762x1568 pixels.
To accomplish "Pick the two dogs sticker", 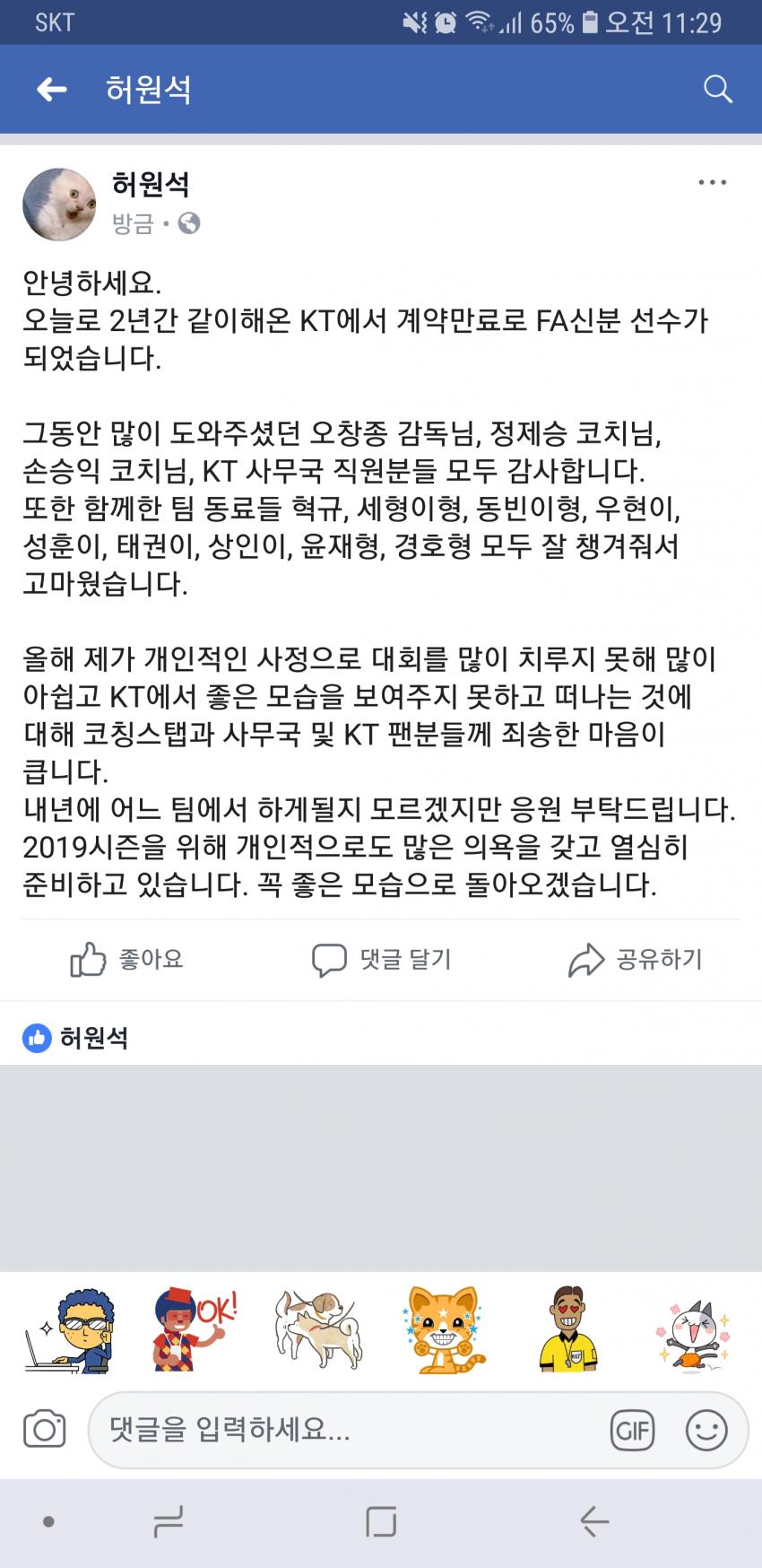I will point(317,1330).
